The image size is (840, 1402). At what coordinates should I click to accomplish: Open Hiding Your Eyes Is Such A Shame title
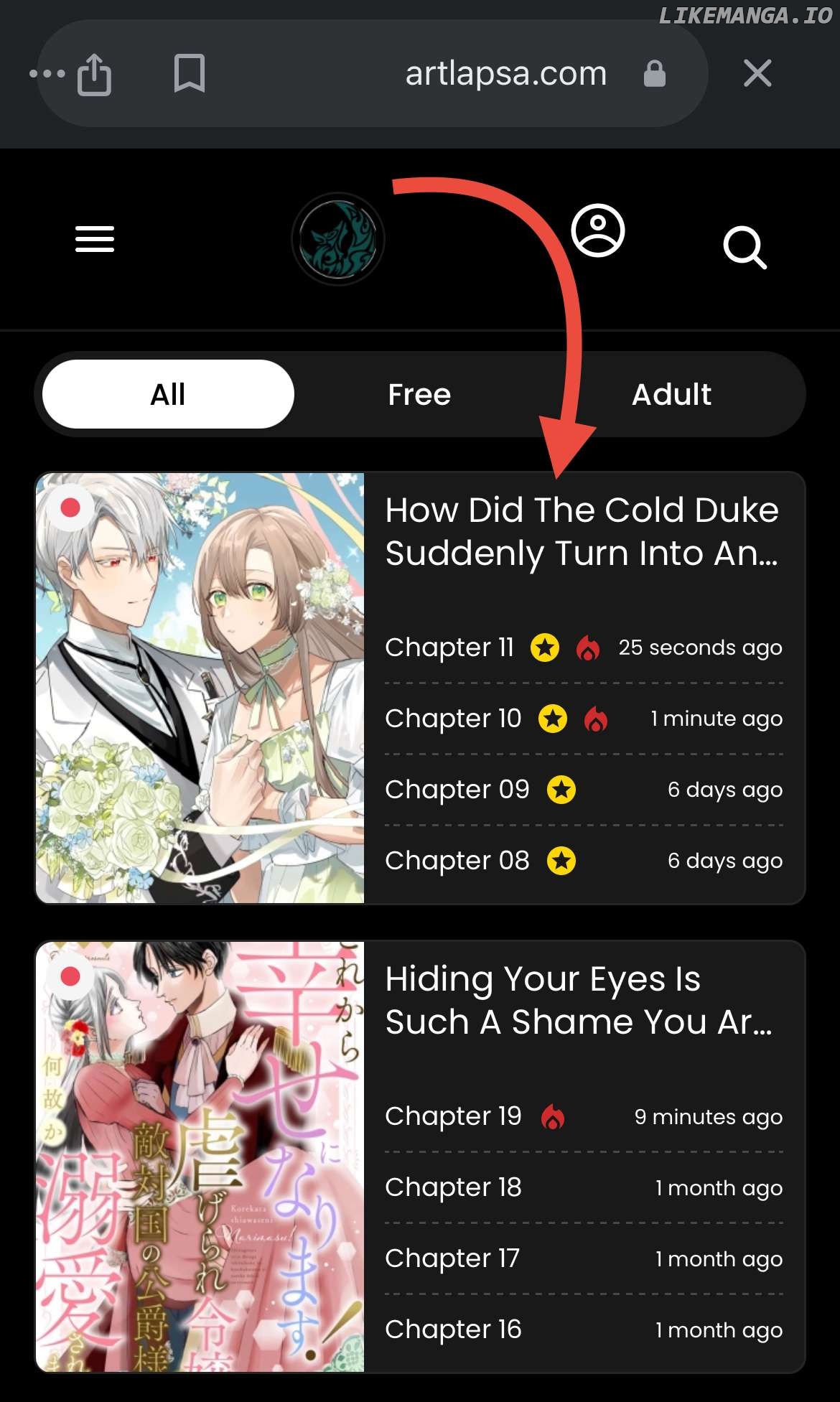(578, 1000)
